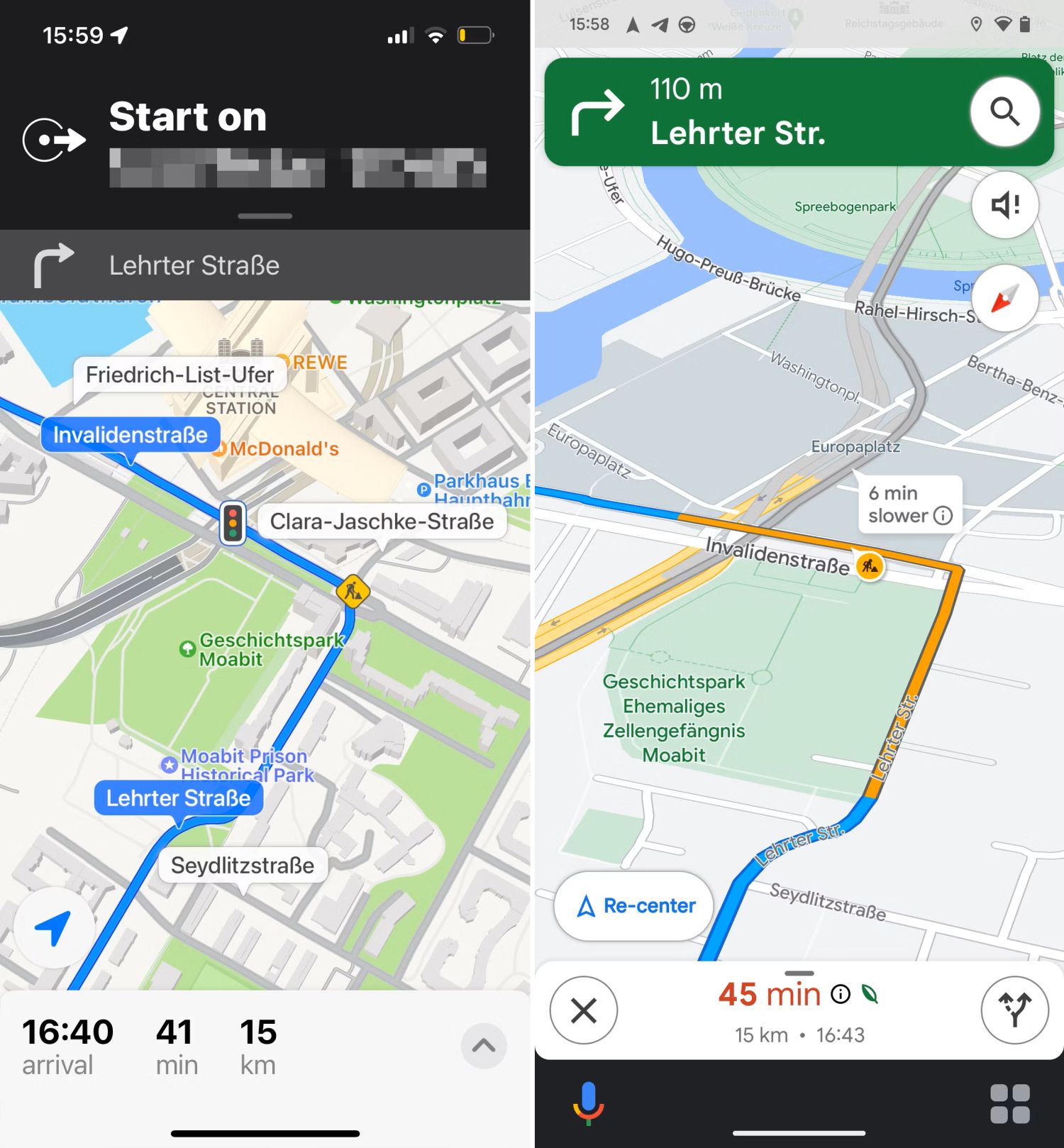The image size is (1064, 1148).
Task: Tap the search button in Google Maps
Action: pos(1004,112)
